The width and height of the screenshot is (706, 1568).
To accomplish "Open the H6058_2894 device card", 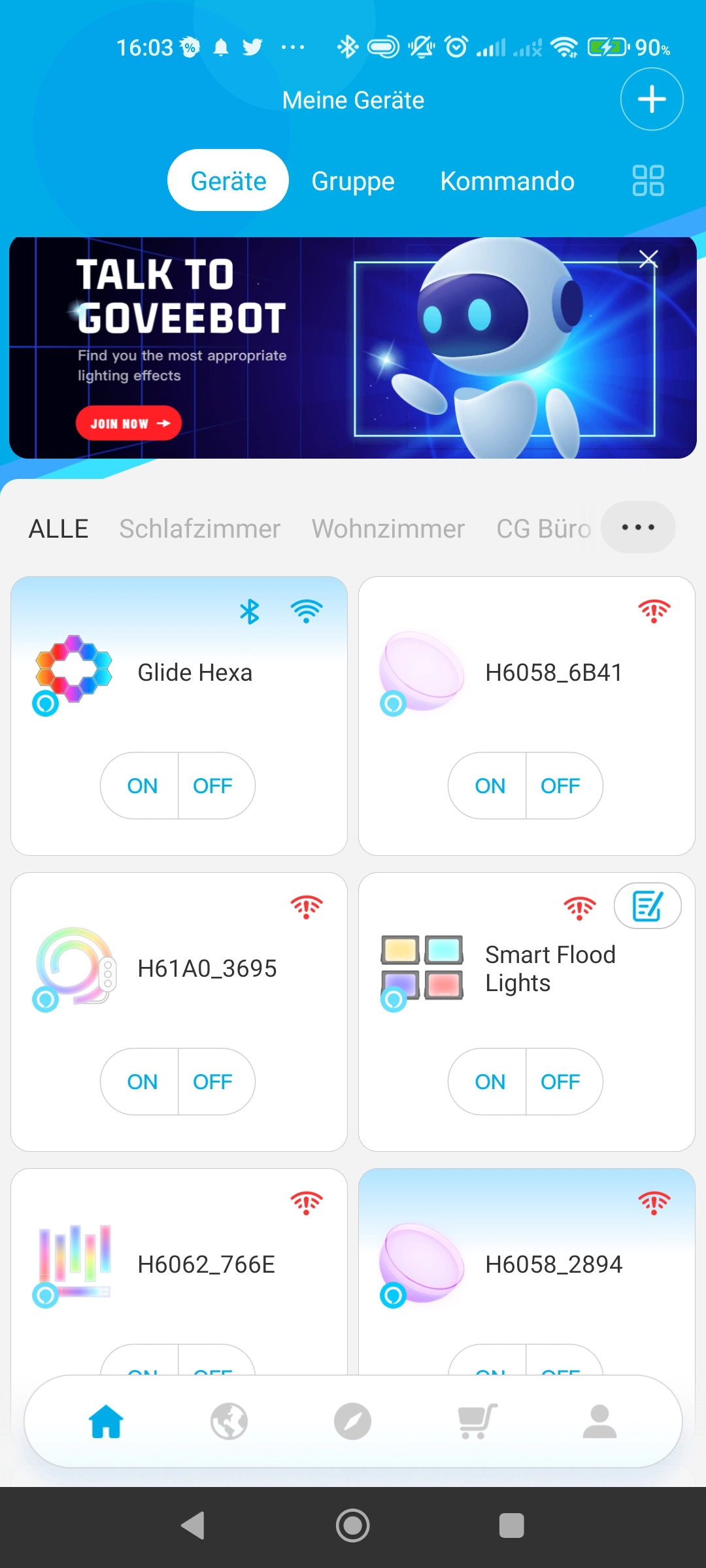I will 553,1264.
